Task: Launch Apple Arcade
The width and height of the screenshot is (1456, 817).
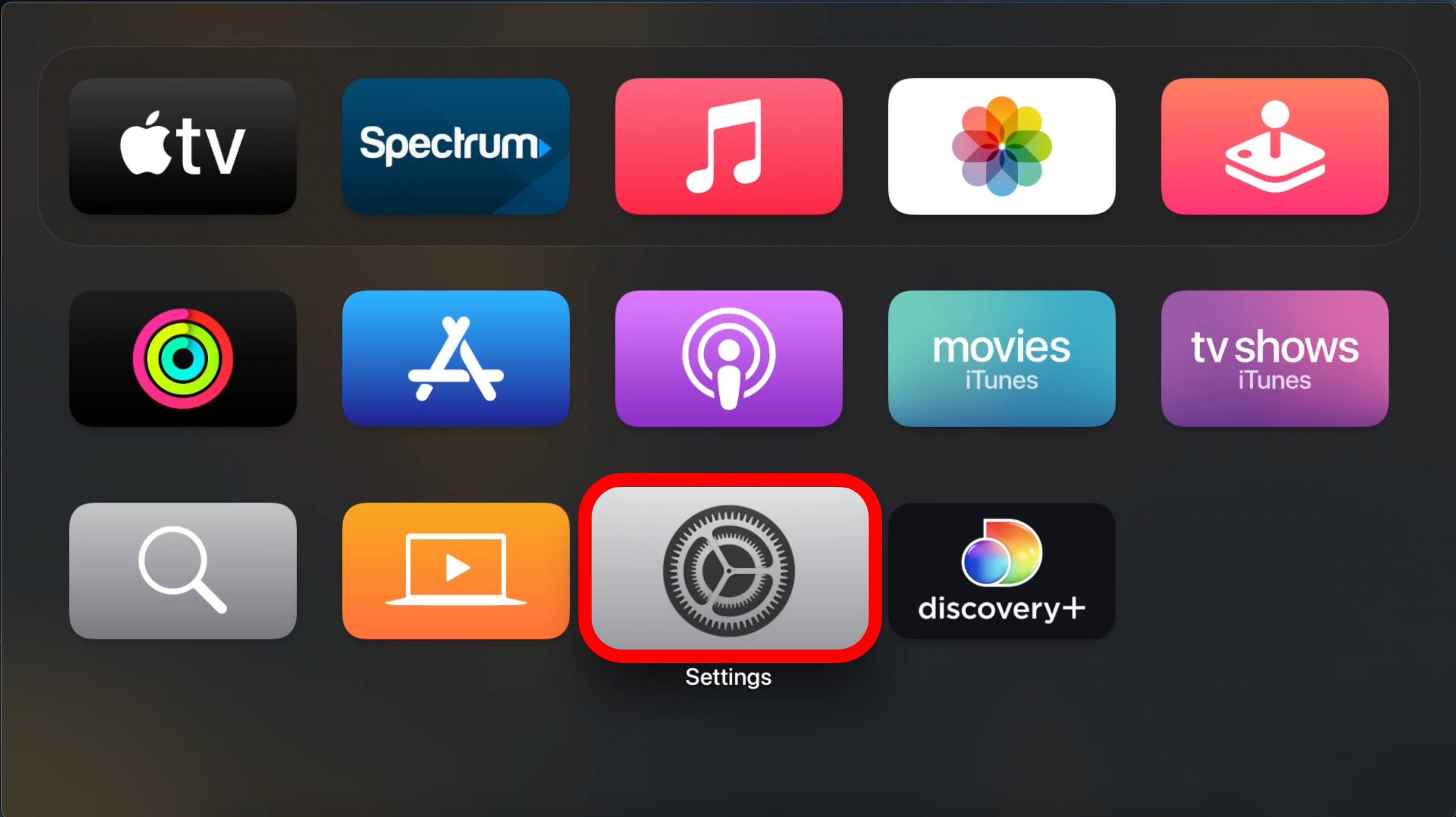Action: pyautogui.click(x=1275, y=146)
